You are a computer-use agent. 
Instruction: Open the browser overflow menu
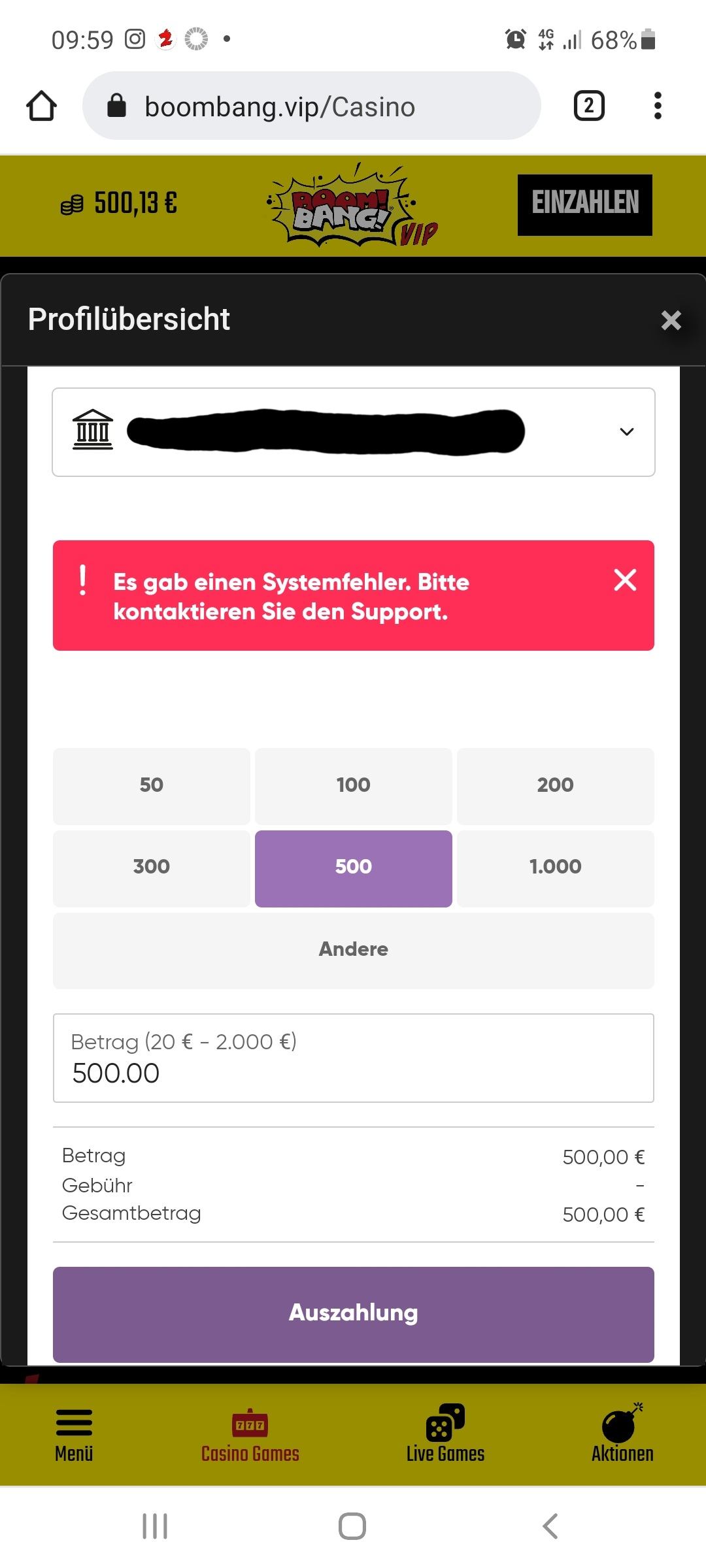tap(658, 106)
